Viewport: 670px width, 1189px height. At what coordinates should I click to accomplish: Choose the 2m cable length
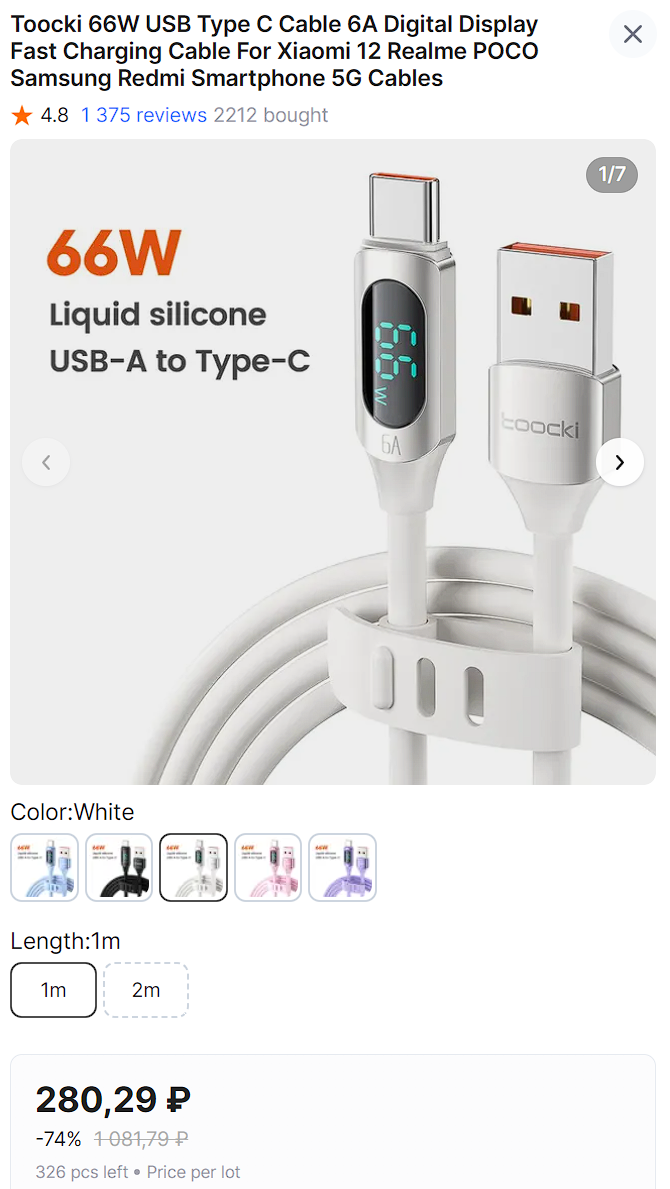pos(146,990)
